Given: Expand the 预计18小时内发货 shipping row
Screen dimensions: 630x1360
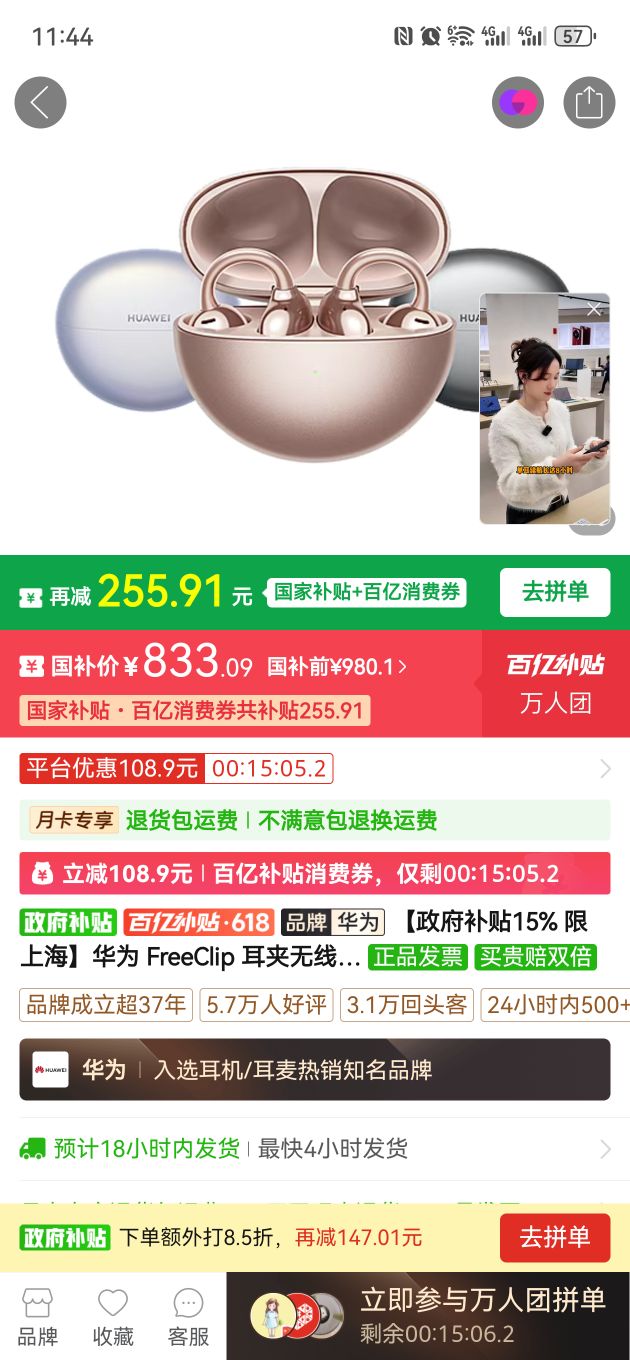Looking at the screenshot, I should [x=314, y=1148].
